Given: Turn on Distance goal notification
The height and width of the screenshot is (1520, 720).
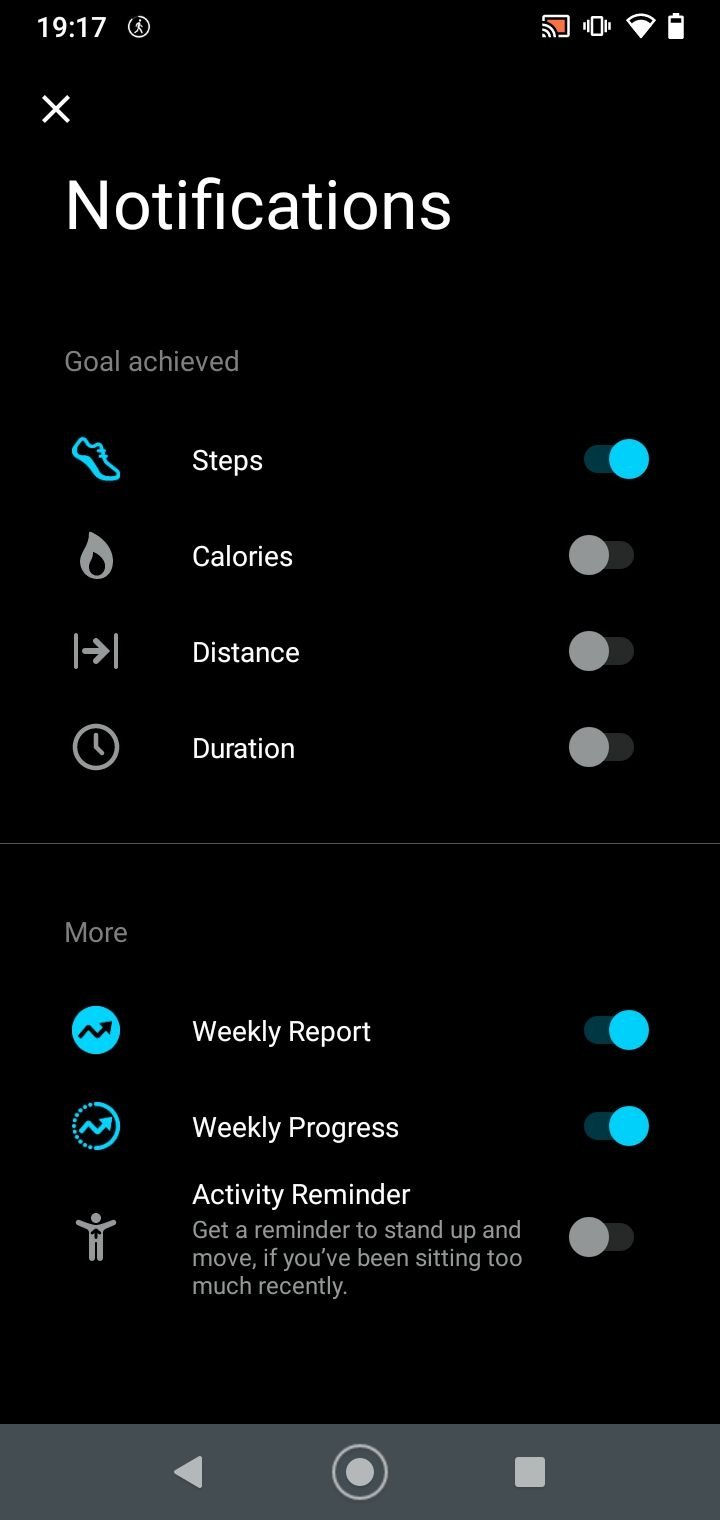Looking at the screenshot, I should pos(602,651).
